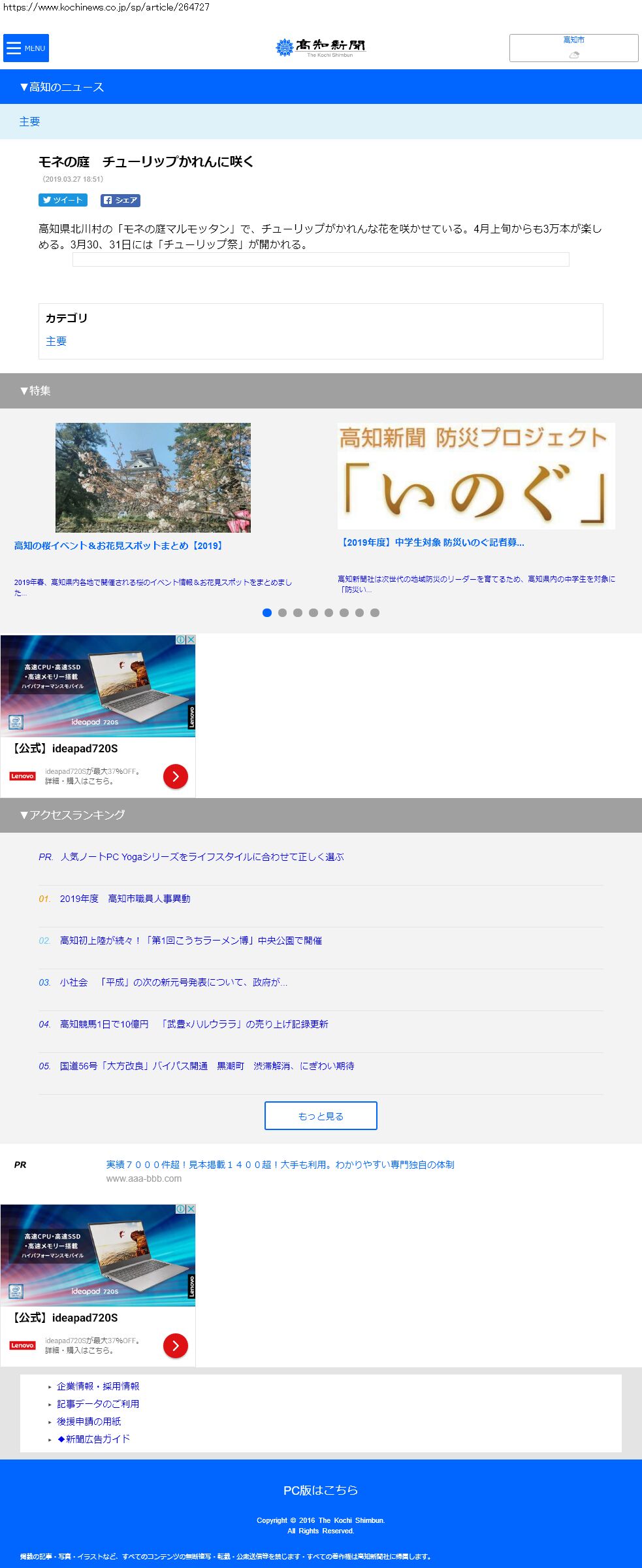Viewport: 642px width, 1568px height.
Task: Open the 主要 category link under カテゴリ
Action: click(56, 341)
